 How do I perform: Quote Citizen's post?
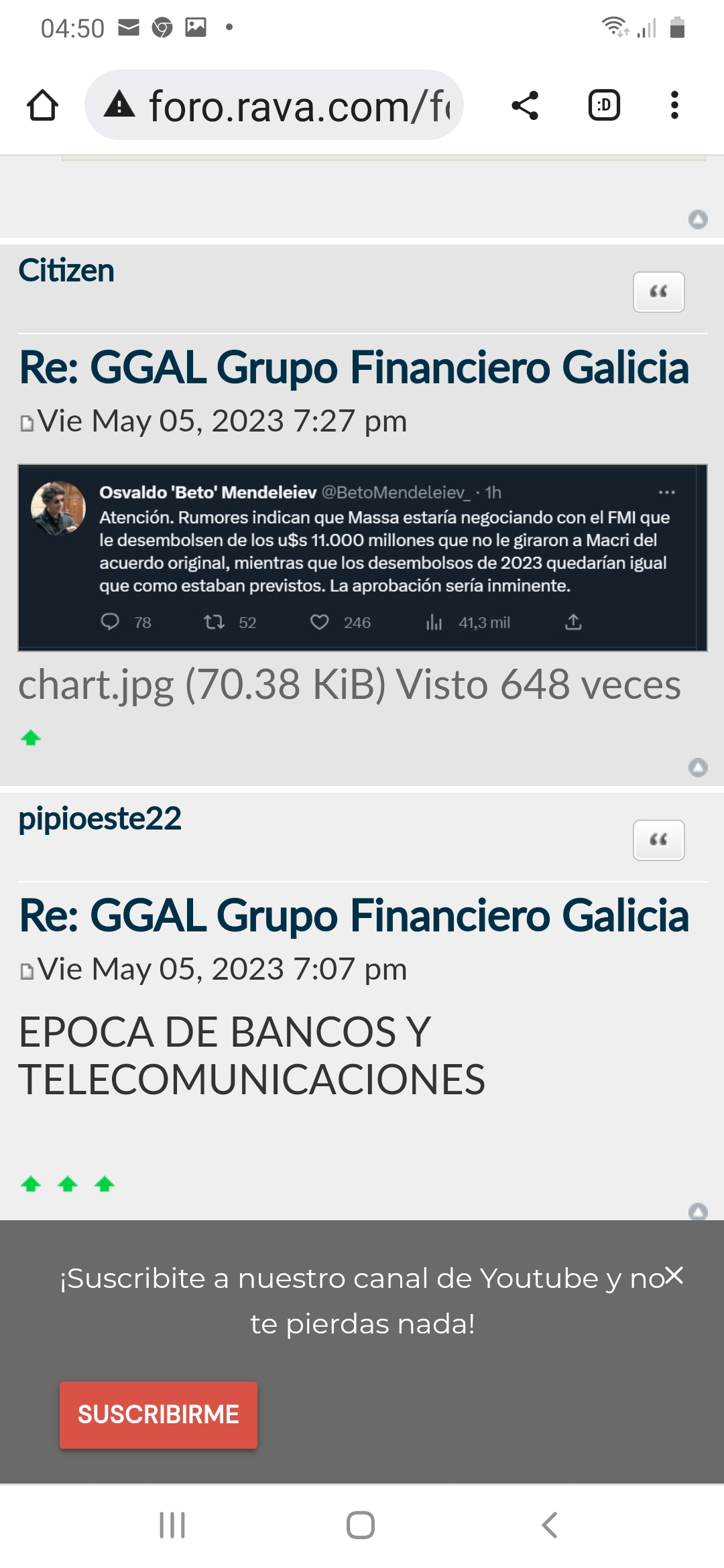click(658, 292)
